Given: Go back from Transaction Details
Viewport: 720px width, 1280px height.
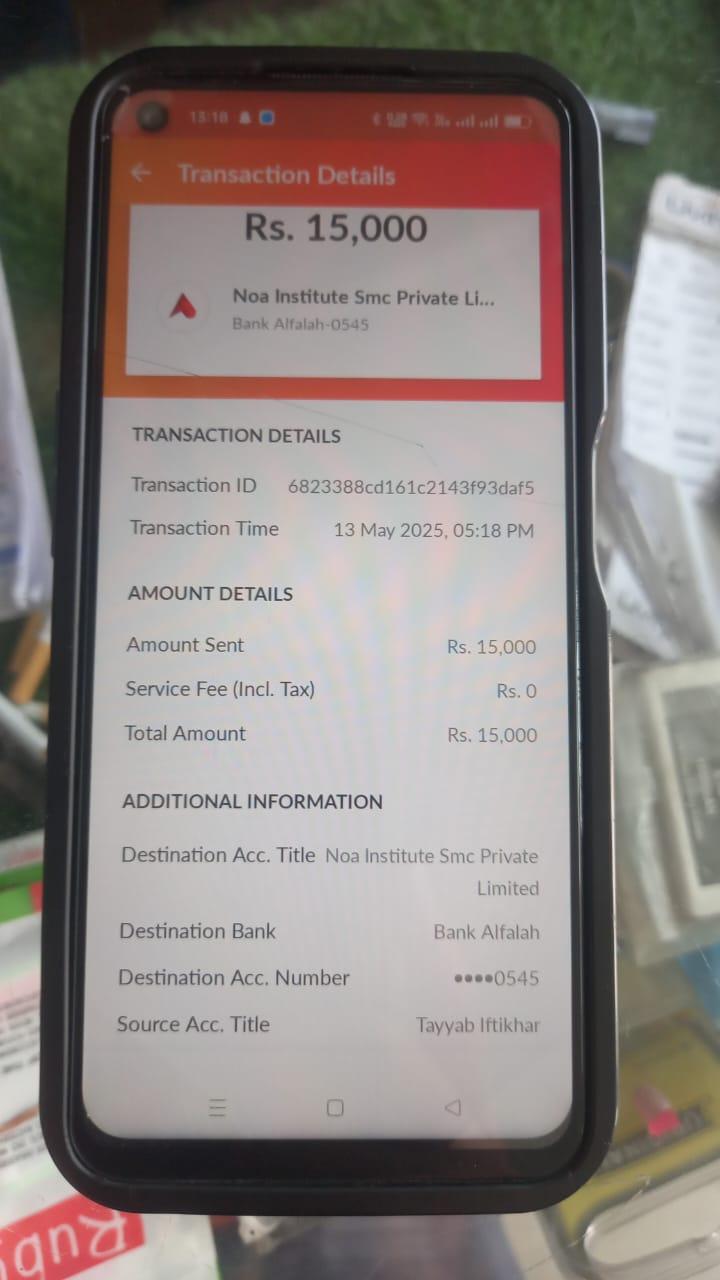Looking at the screenshot, I should tap(141, 173).
